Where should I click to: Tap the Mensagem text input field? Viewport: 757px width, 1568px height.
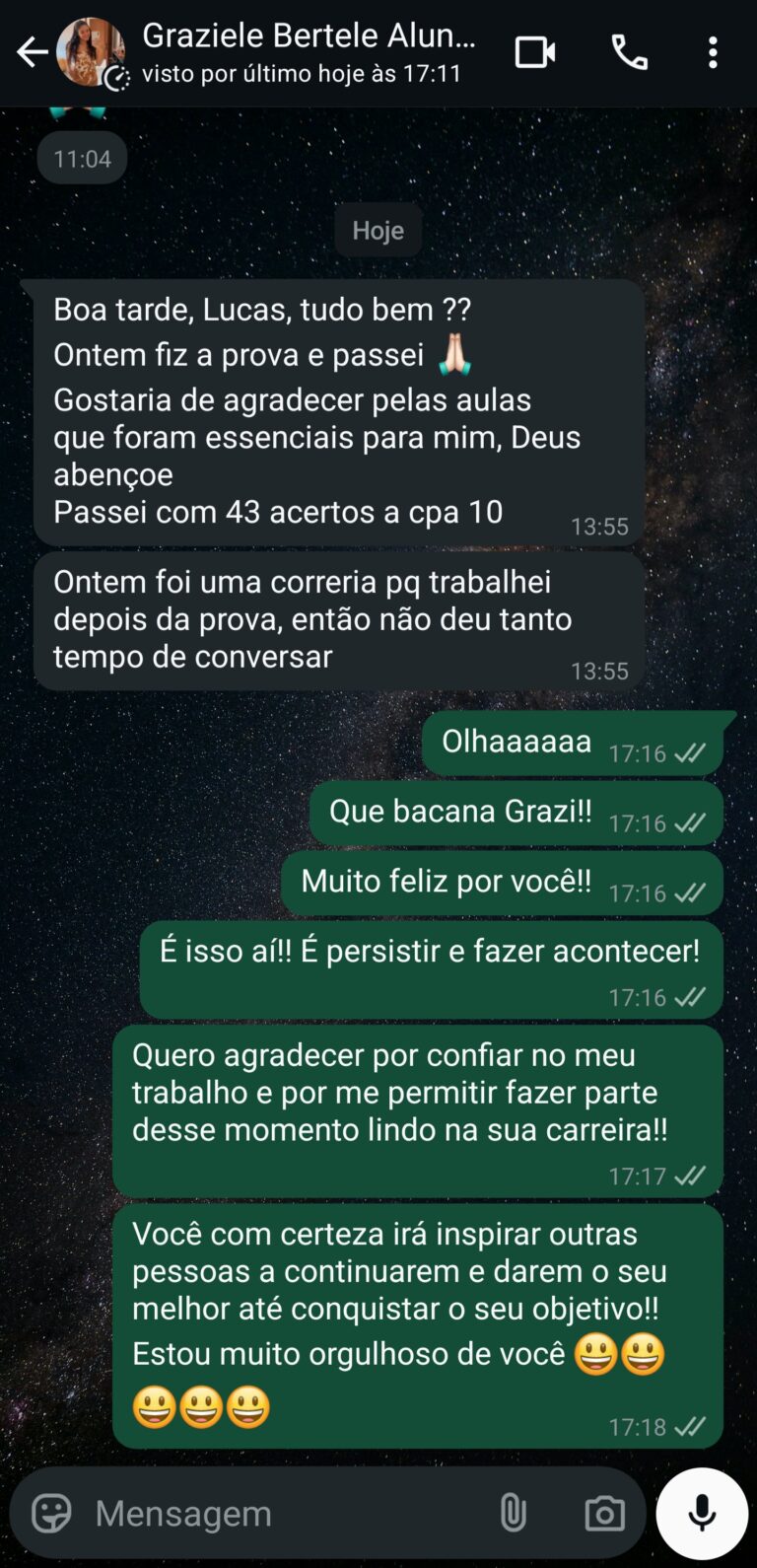click(246, 1512)
